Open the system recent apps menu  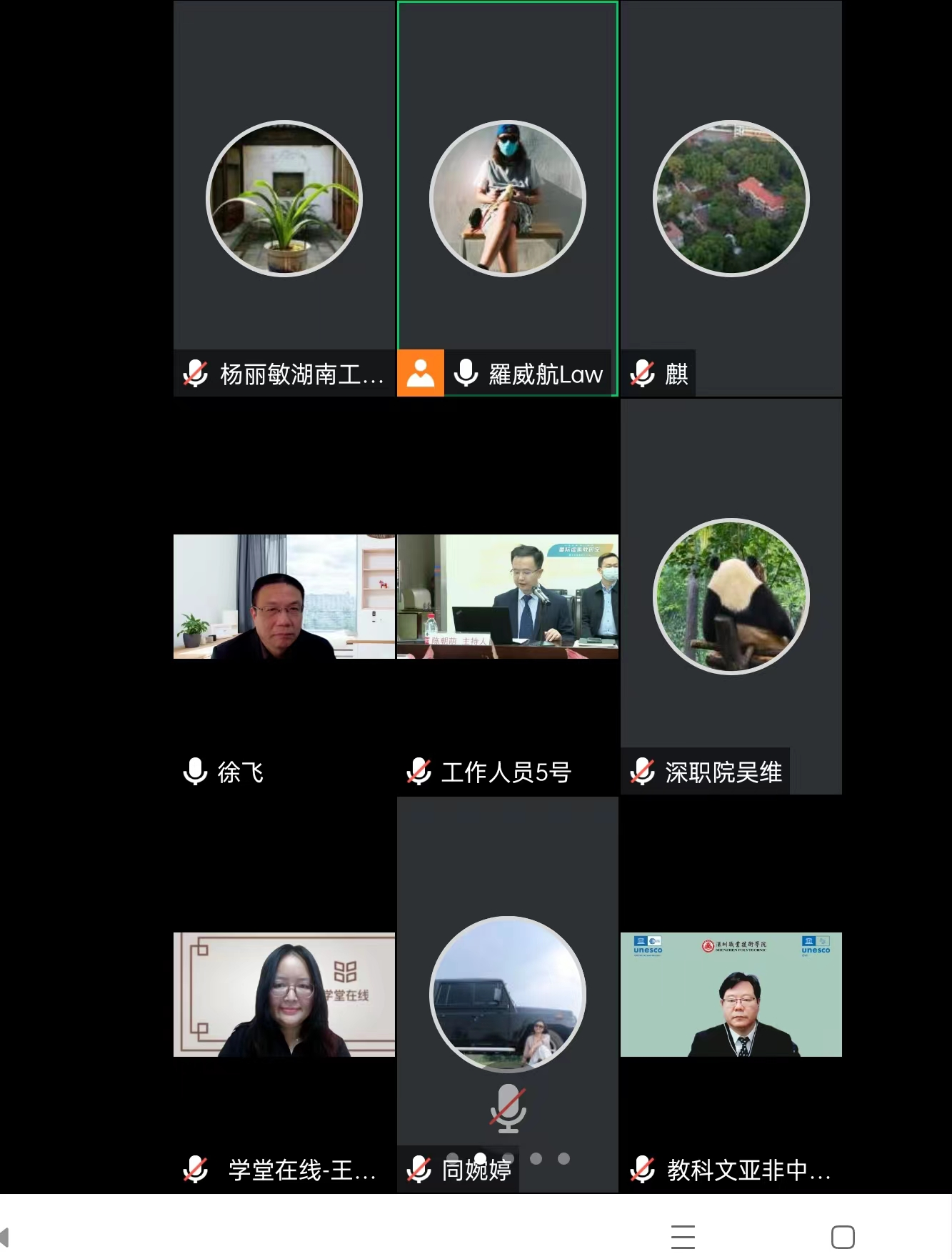[683, 1237]
